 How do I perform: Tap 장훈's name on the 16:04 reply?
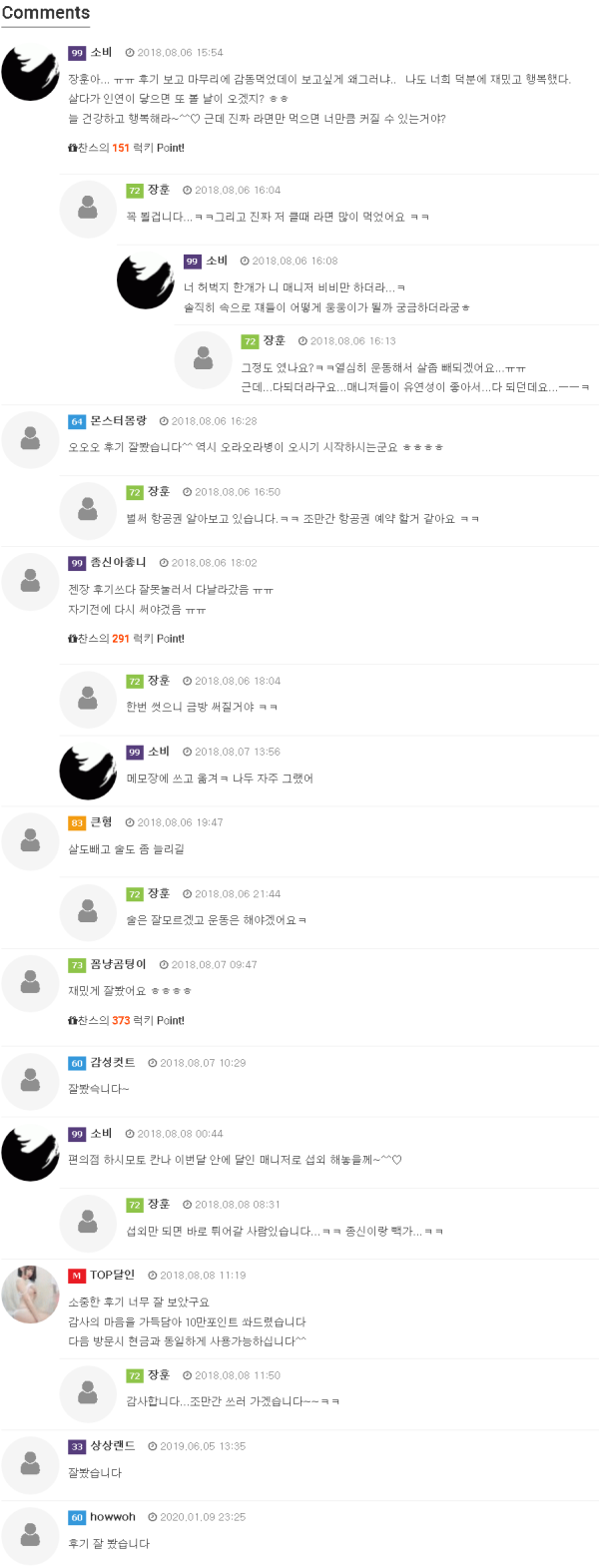[159, 190]
